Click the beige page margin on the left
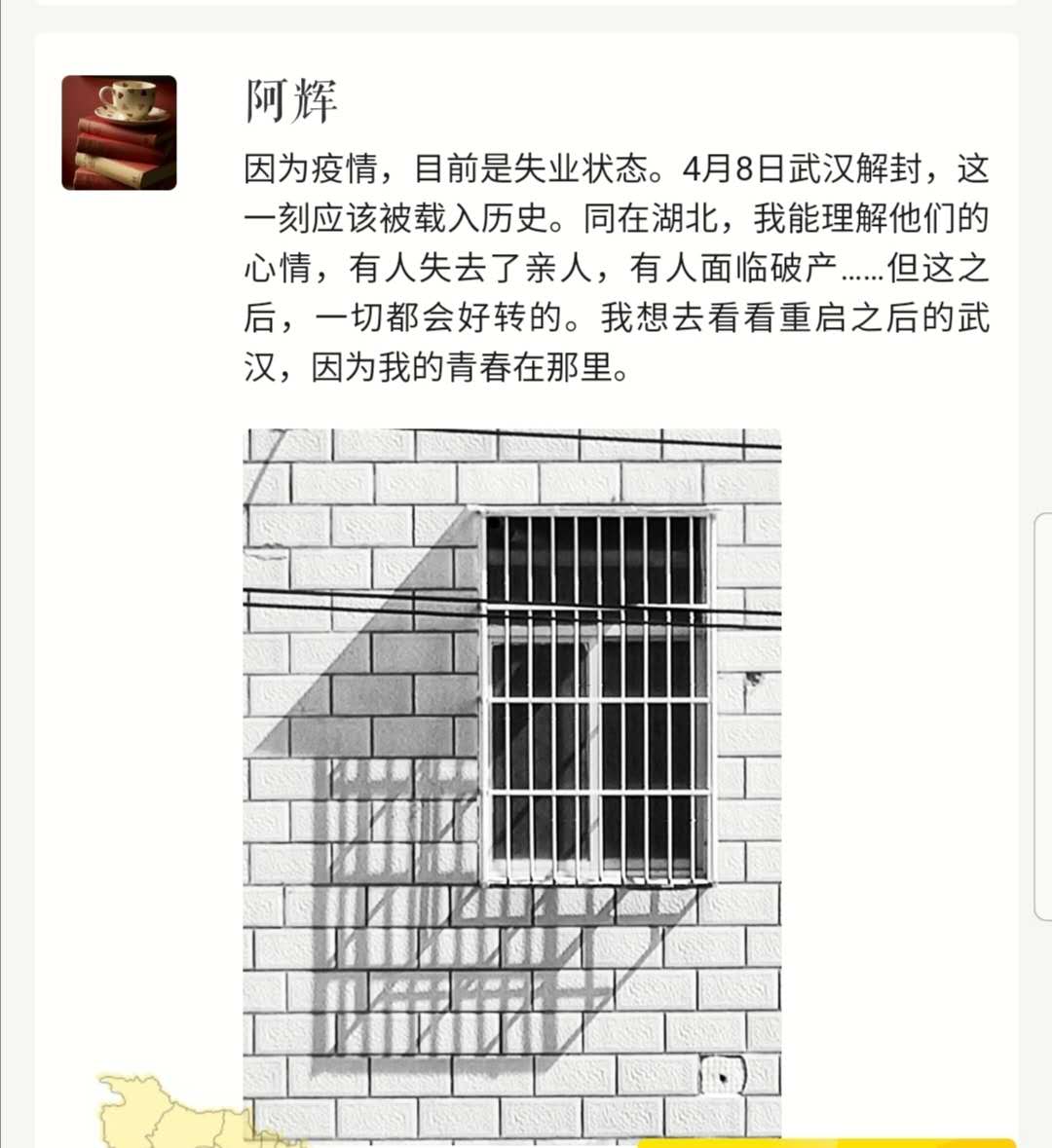The width and height of the screenshot is (1052, 1148). point(15,584)
